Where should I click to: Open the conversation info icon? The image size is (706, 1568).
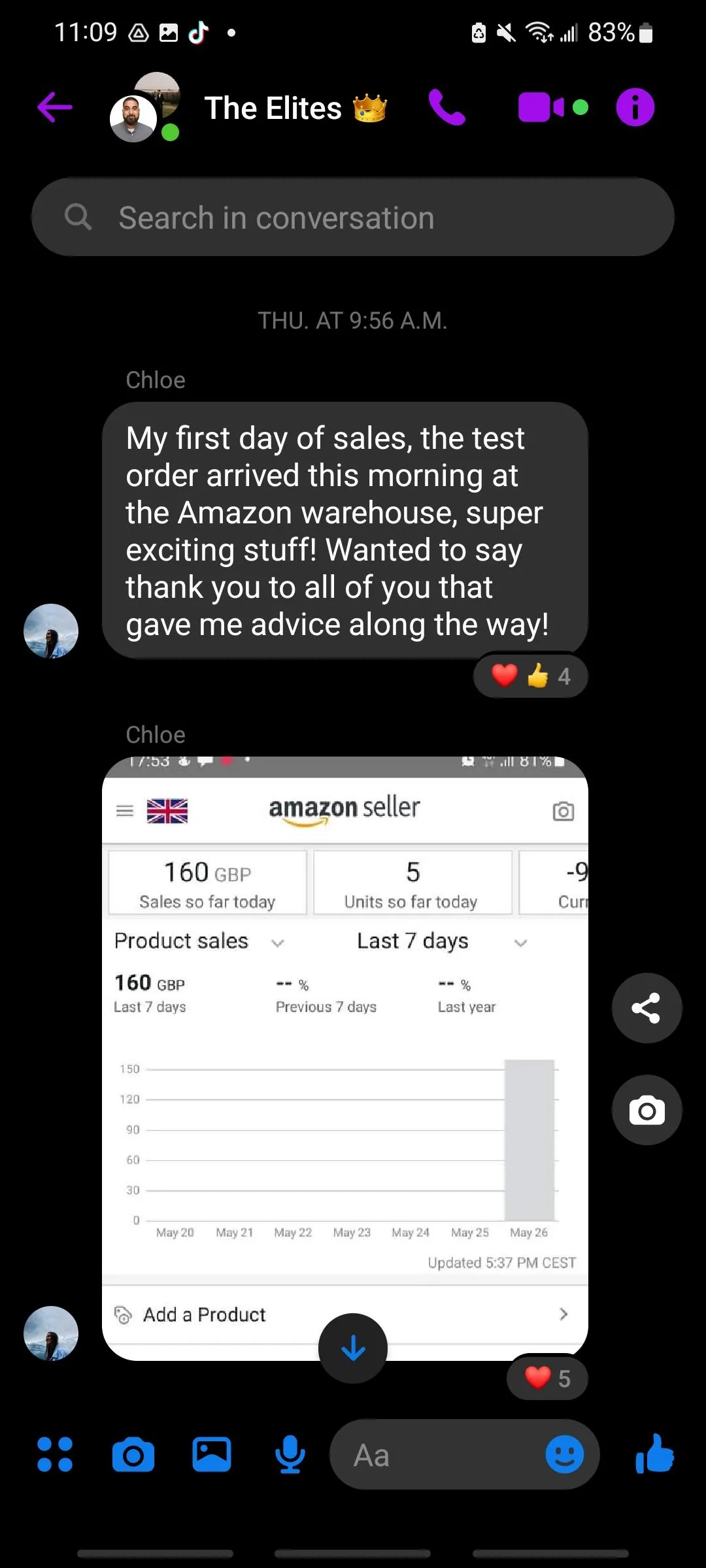pyautogui.click(x=635, y=107)
